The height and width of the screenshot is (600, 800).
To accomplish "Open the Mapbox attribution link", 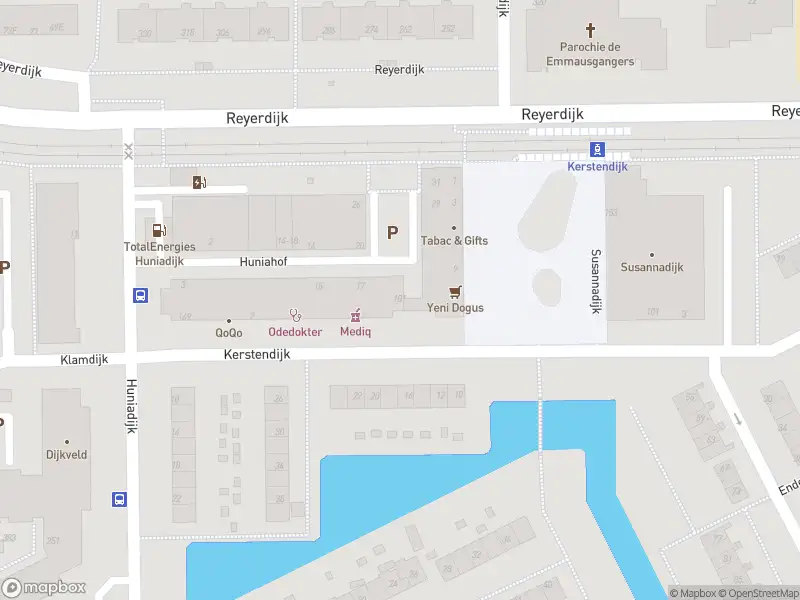I will click(695, 593).
